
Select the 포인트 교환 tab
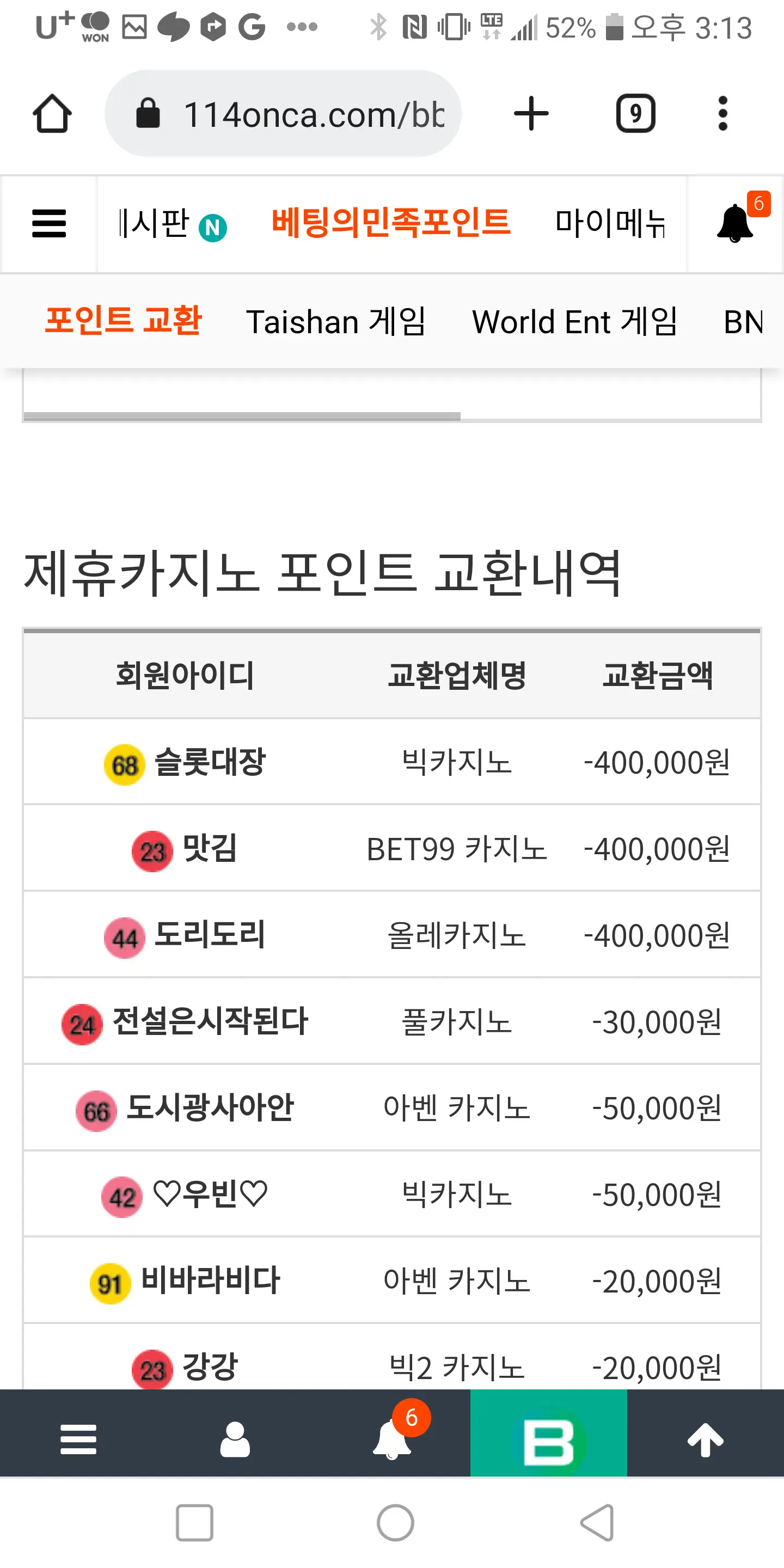[x=123, y=320]
